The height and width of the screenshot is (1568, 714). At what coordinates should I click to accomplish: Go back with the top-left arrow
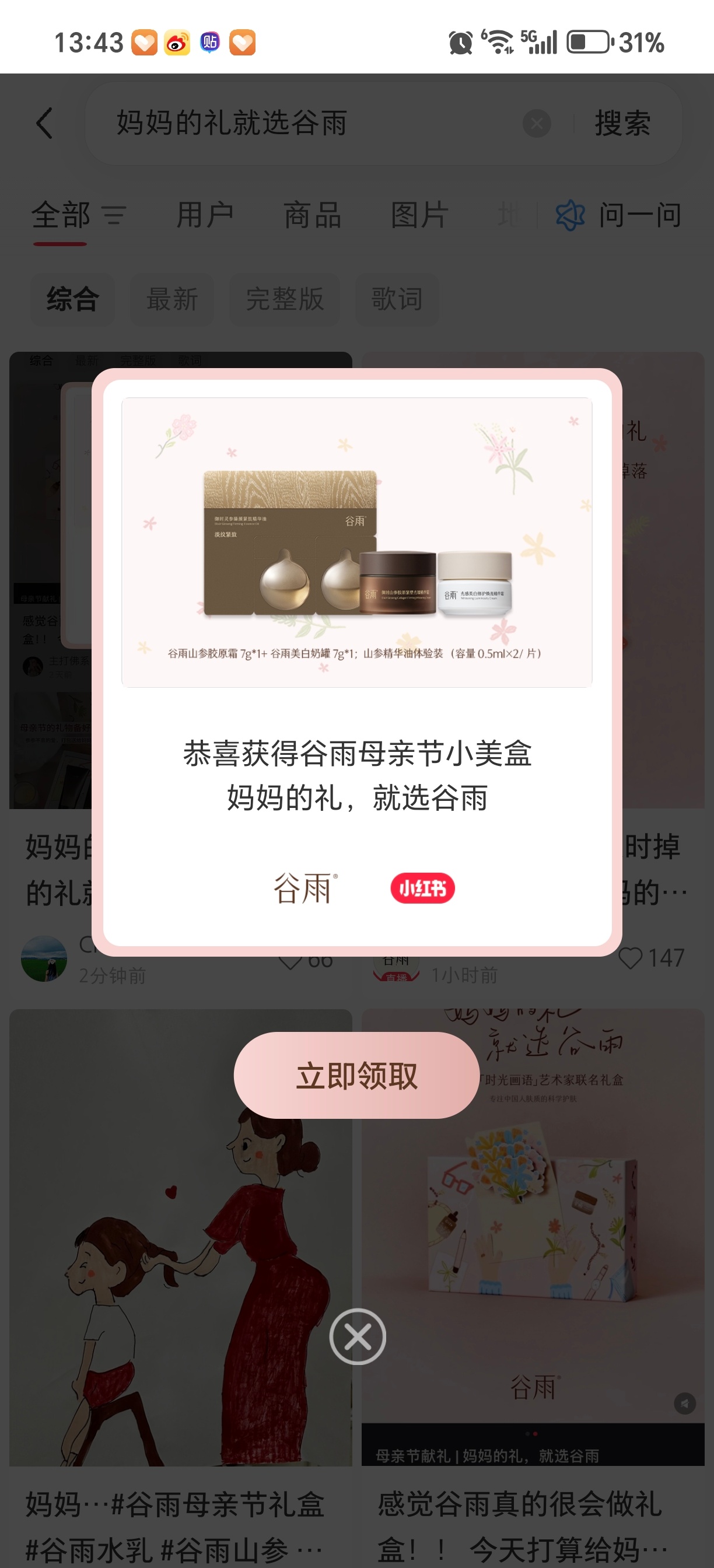pos(44,124)
